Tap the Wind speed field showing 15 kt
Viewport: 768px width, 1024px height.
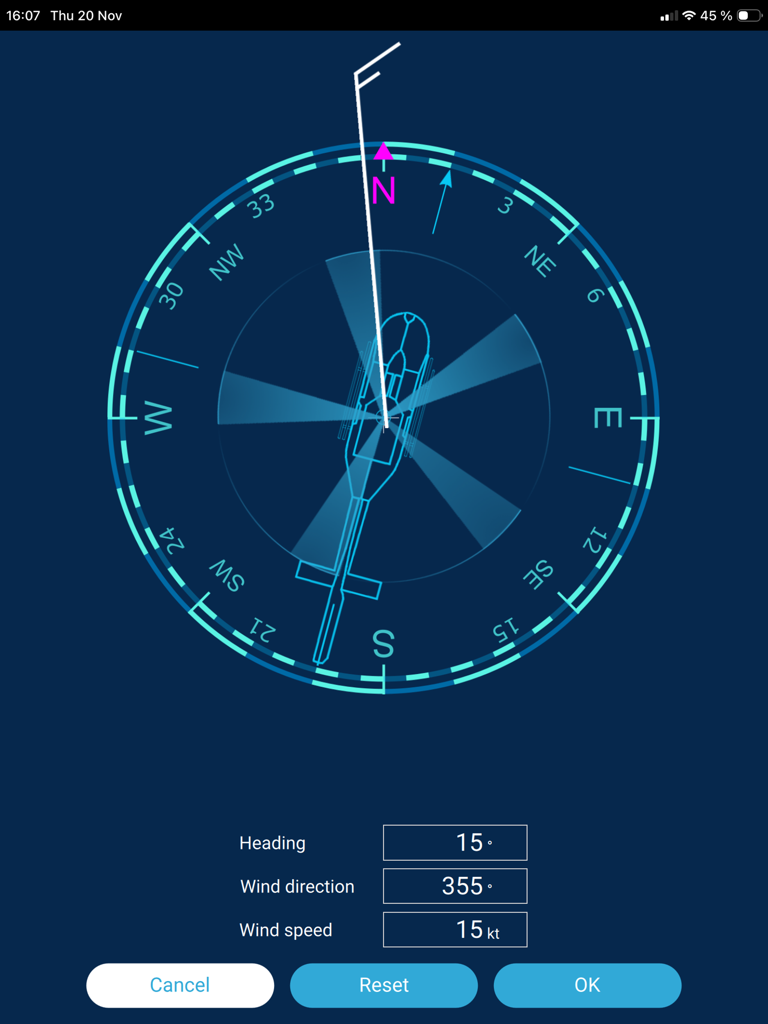[x=454, y=929]
